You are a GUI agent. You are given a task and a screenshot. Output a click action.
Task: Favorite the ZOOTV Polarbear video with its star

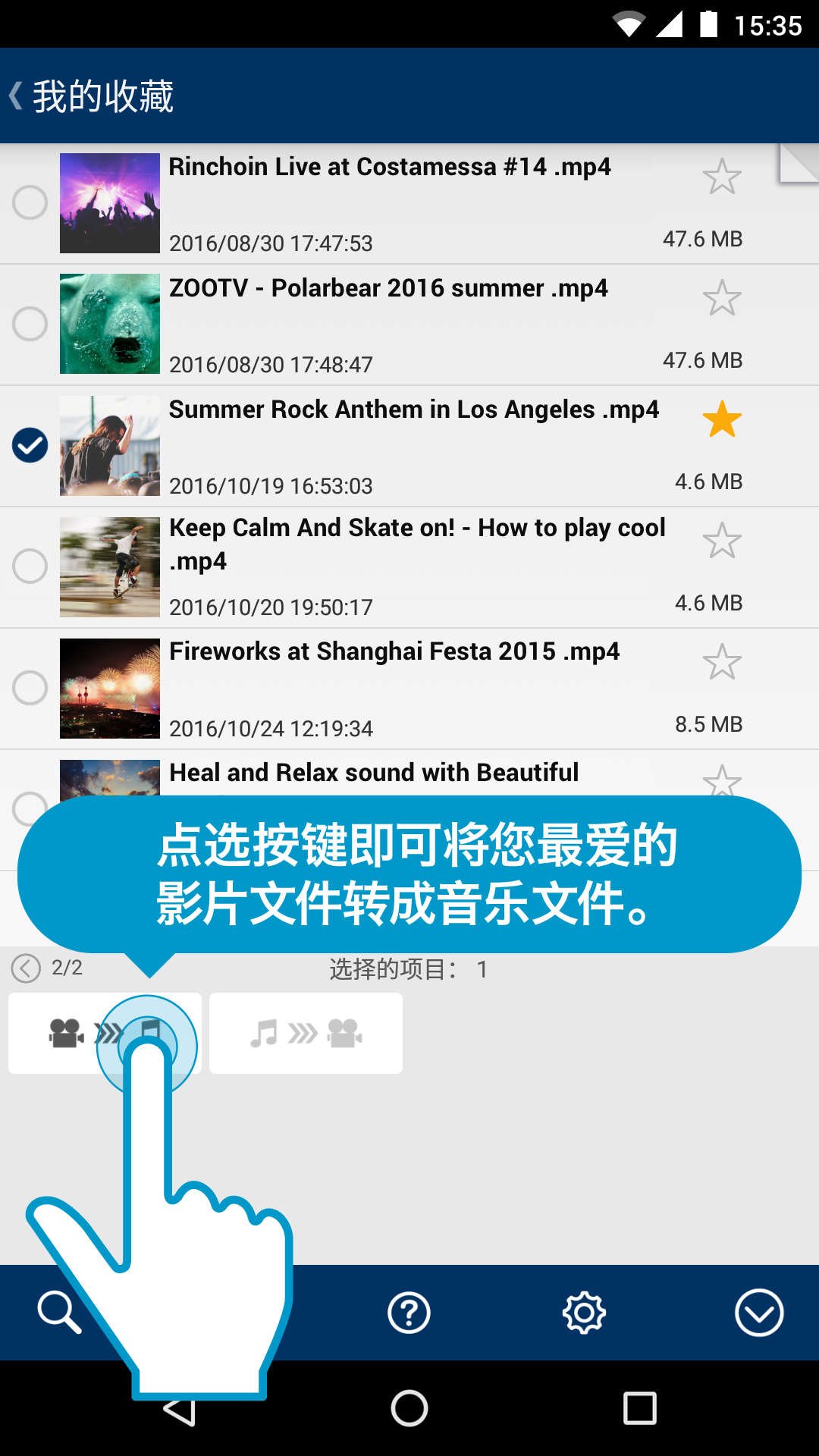(x=721, y=298)
